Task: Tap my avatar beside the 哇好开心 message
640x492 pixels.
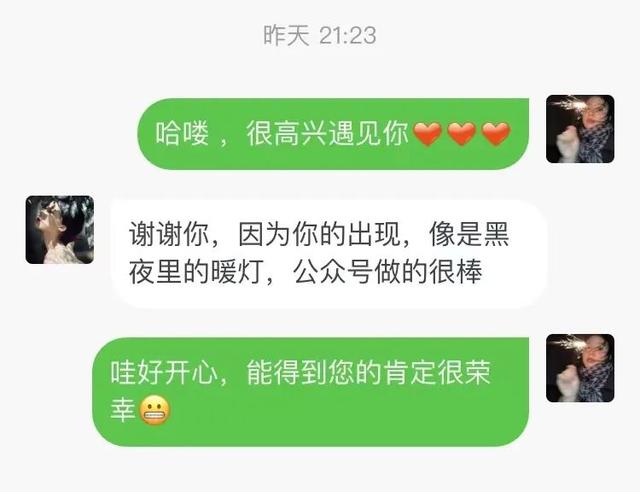Action: point(580,368)
